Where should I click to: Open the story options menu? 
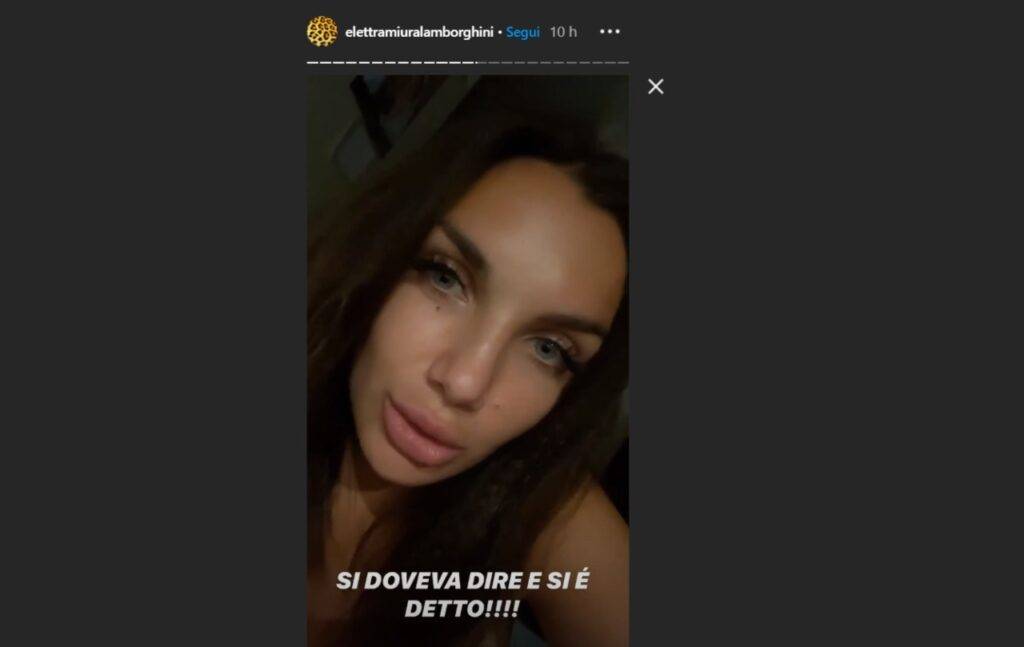[609, 31]
